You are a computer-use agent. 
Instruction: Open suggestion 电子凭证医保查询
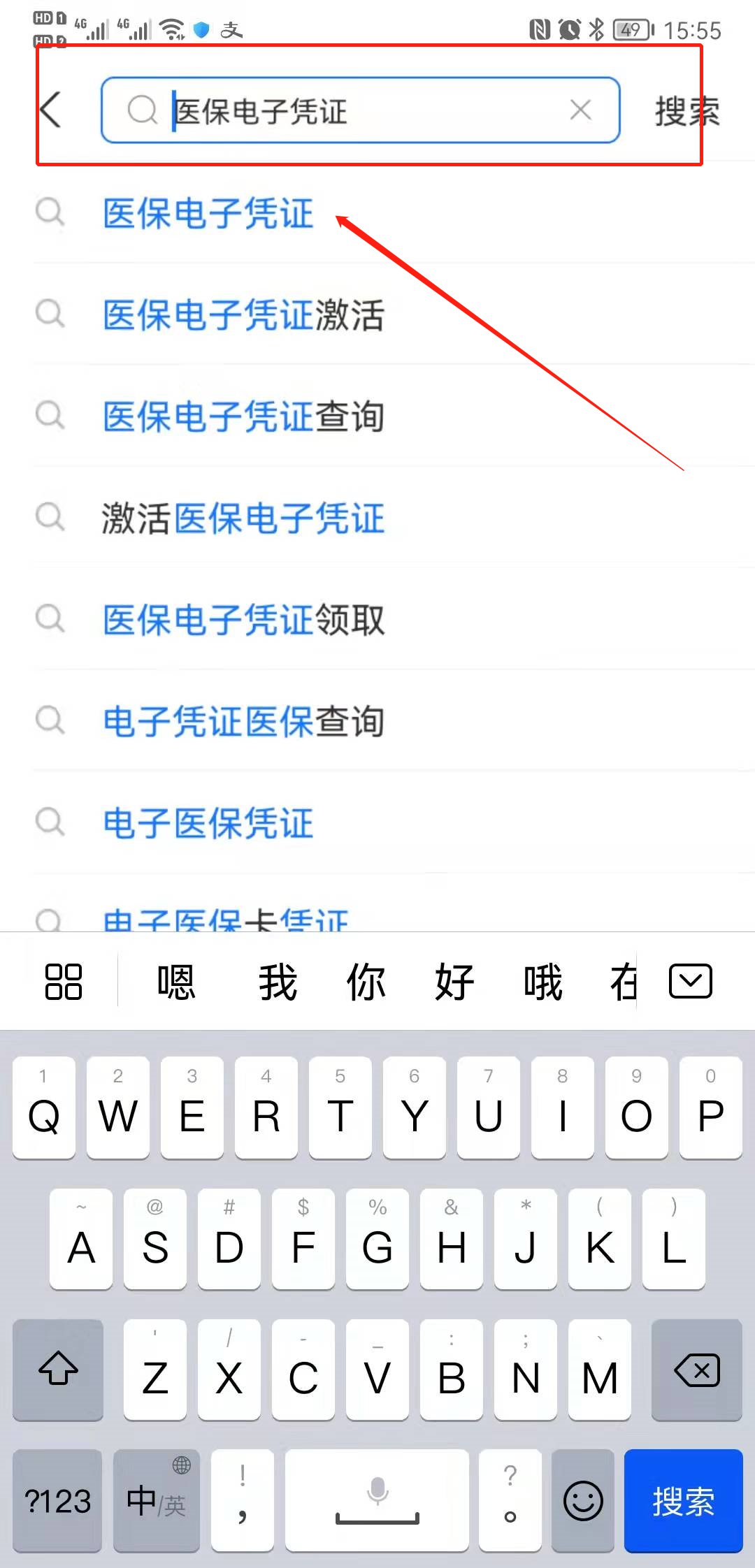[x=243, y=721]
